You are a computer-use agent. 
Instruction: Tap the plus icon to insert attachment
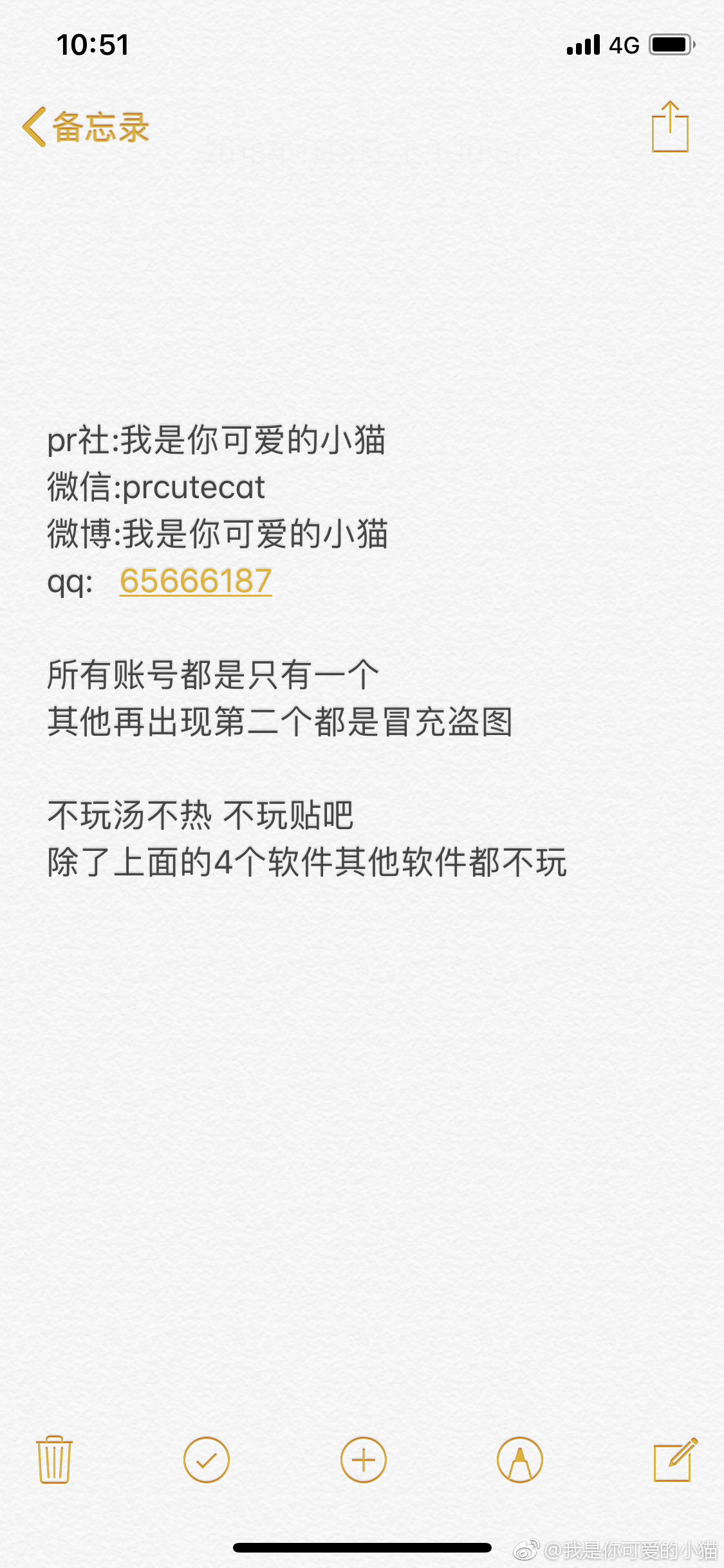(x=363, y=1459)
